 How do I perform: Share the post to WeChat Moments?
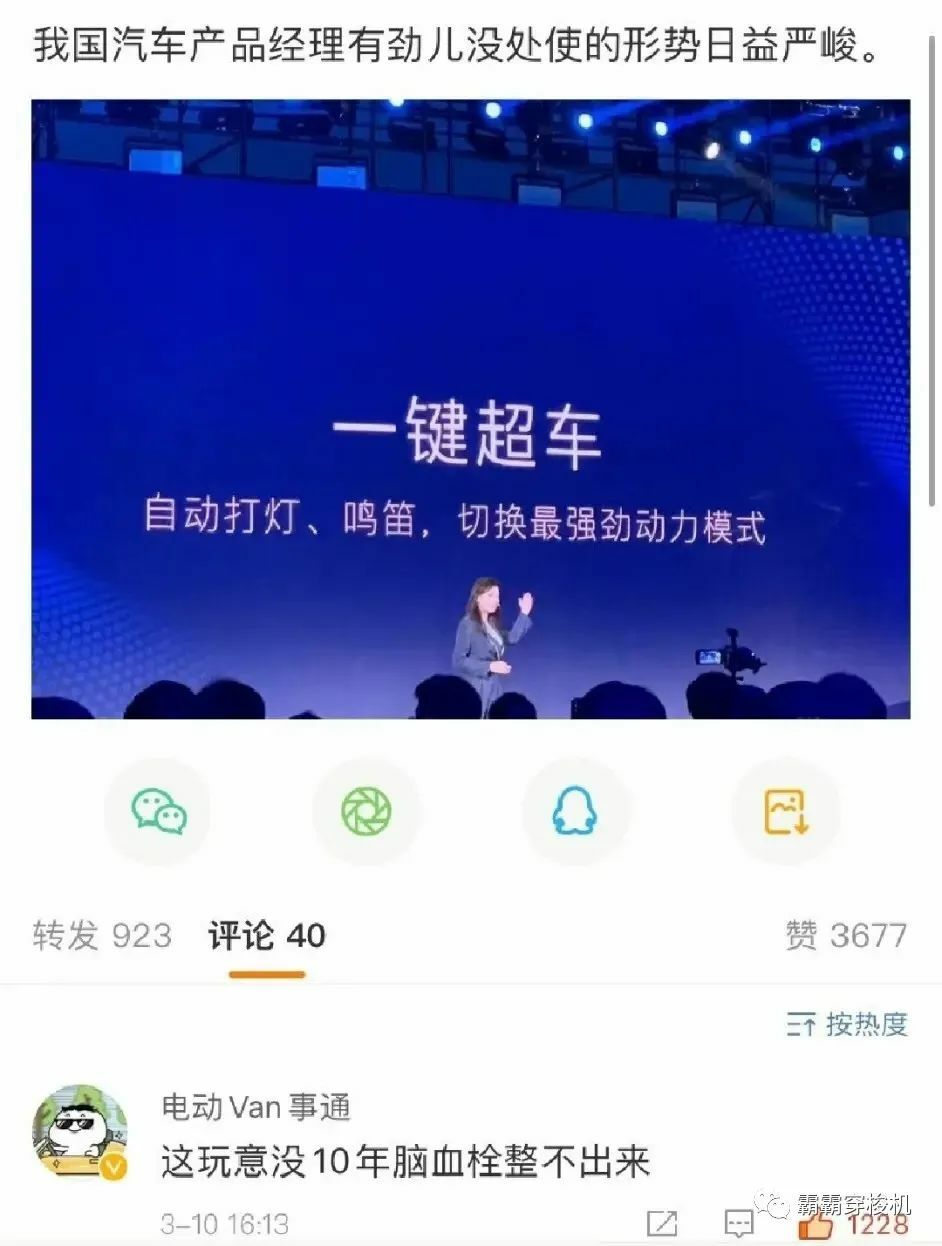point(366,811)
